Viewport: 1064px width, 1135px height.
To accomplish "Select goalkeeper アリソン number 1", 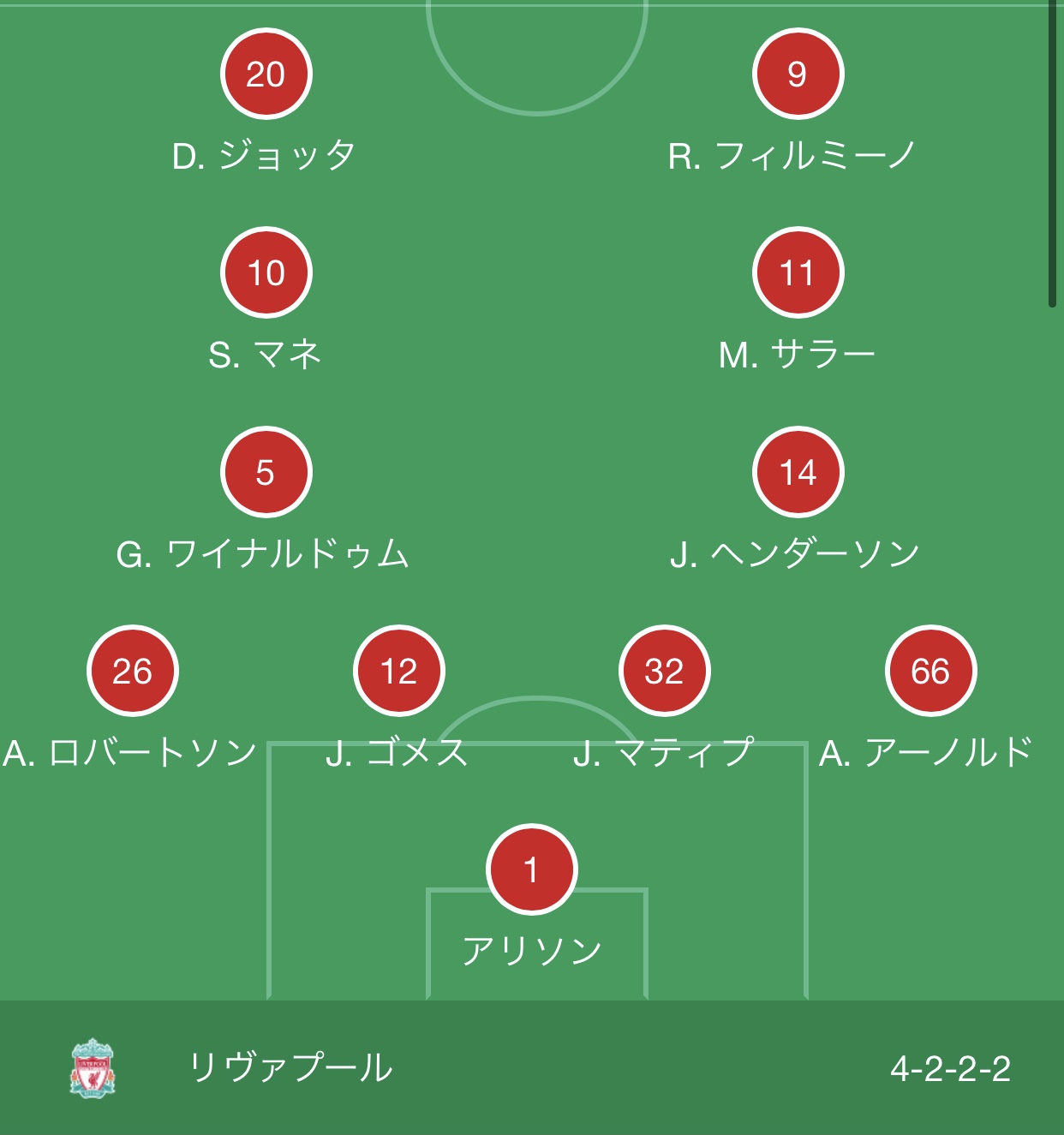I will [x=531, y=869].
